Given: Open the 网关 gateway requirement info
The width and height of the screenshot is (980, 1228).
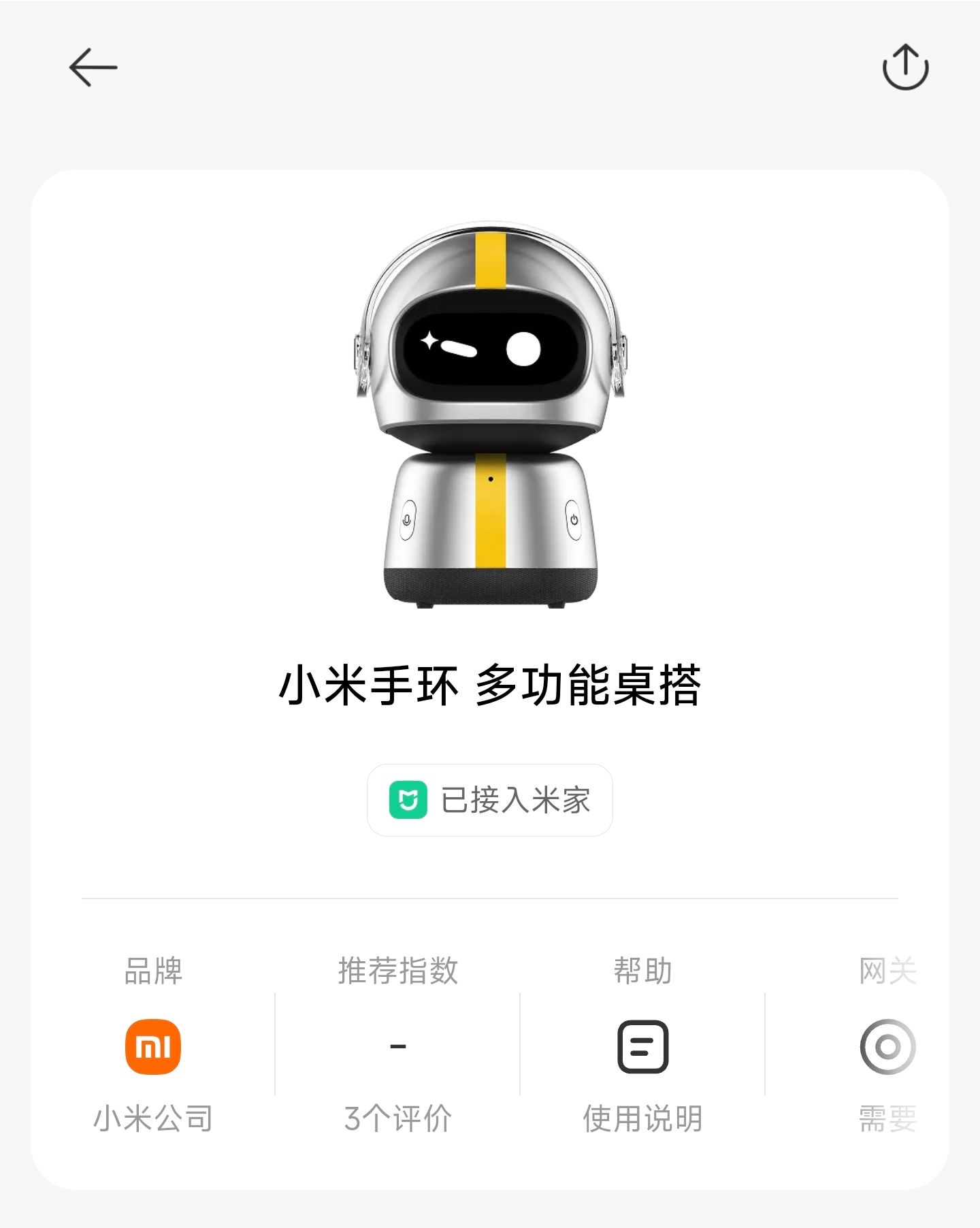Looking at the screenshot, I should point(887,1046).
